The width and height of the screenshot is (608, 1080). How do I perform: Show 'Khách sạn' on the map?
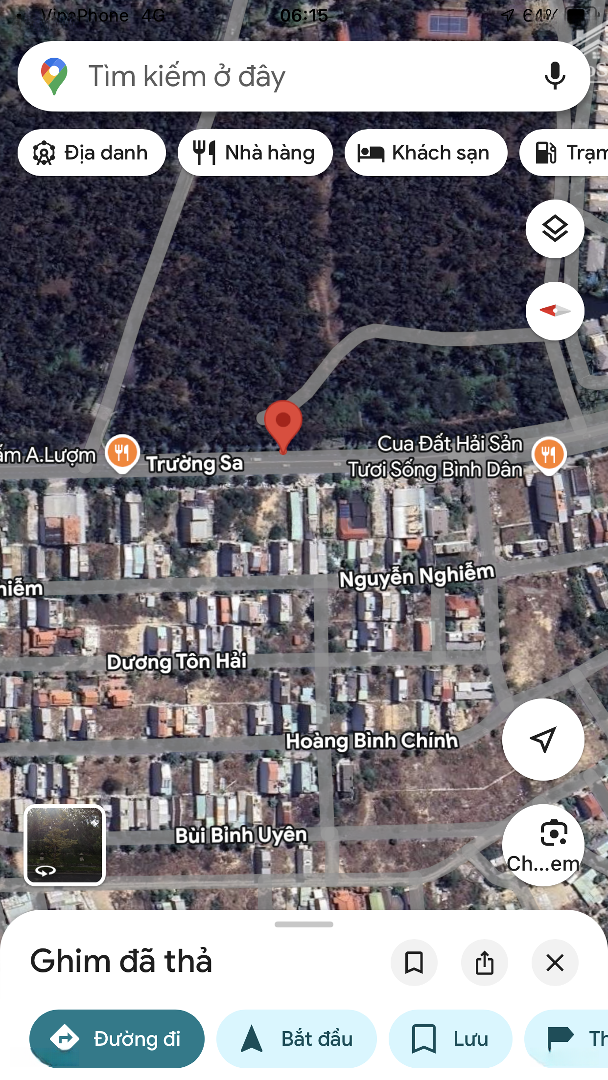[426, 153]
